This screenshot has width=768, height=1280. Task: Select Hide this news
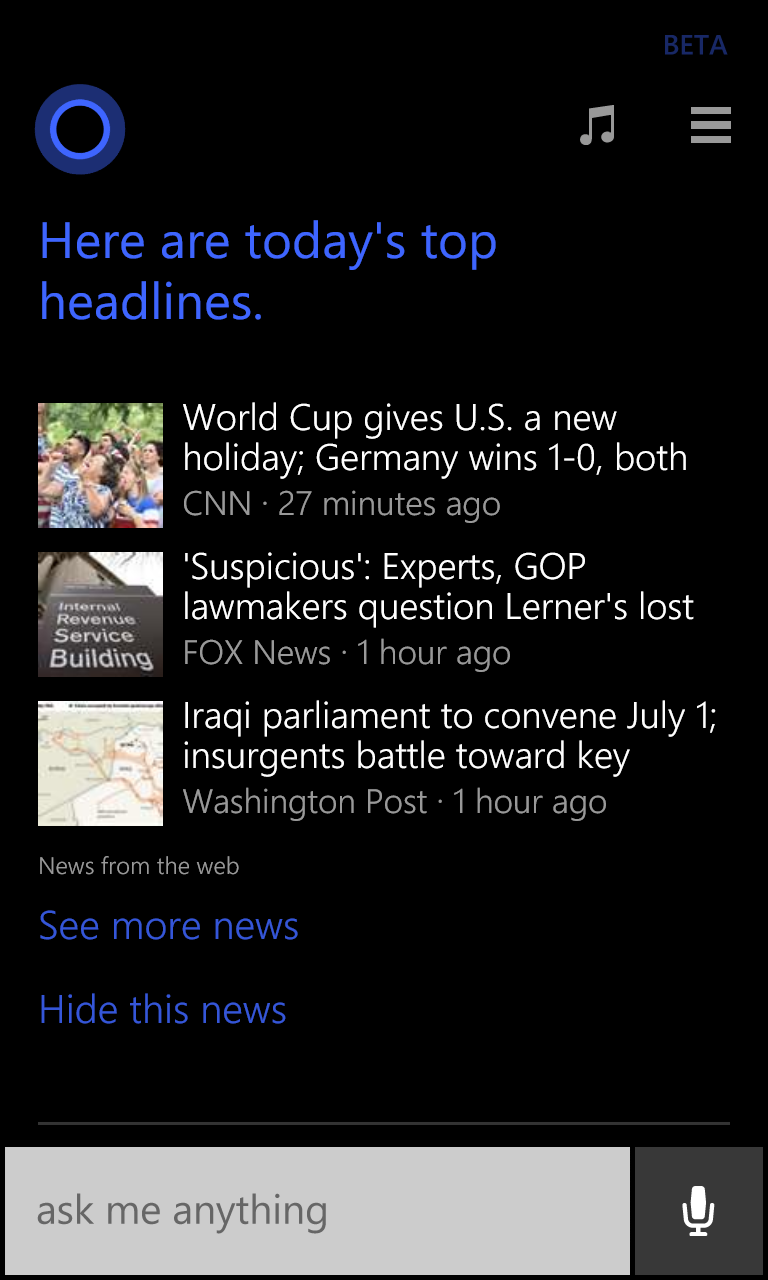pyautogui.click(x=162, y=1010)
